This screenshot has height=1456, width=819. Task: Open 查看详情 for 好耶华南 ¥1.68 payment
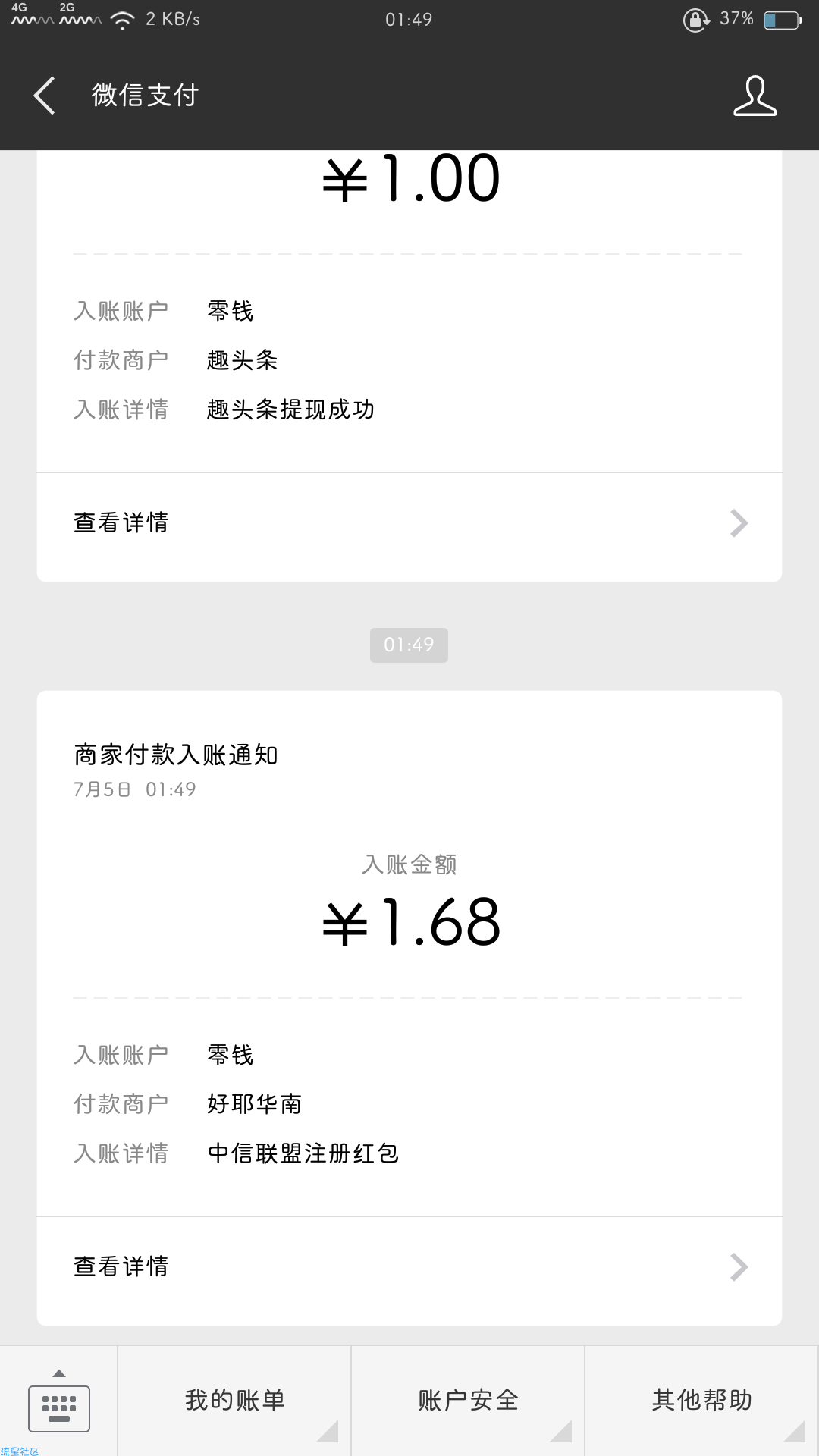point(409,1267)
